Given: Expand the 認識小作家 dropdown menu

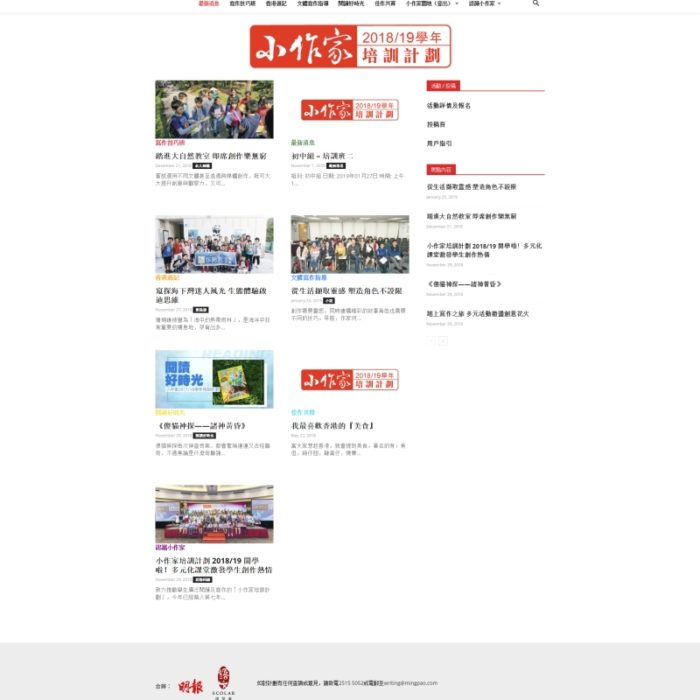Looking at the screenshot, I should click(x=484, y=4).
